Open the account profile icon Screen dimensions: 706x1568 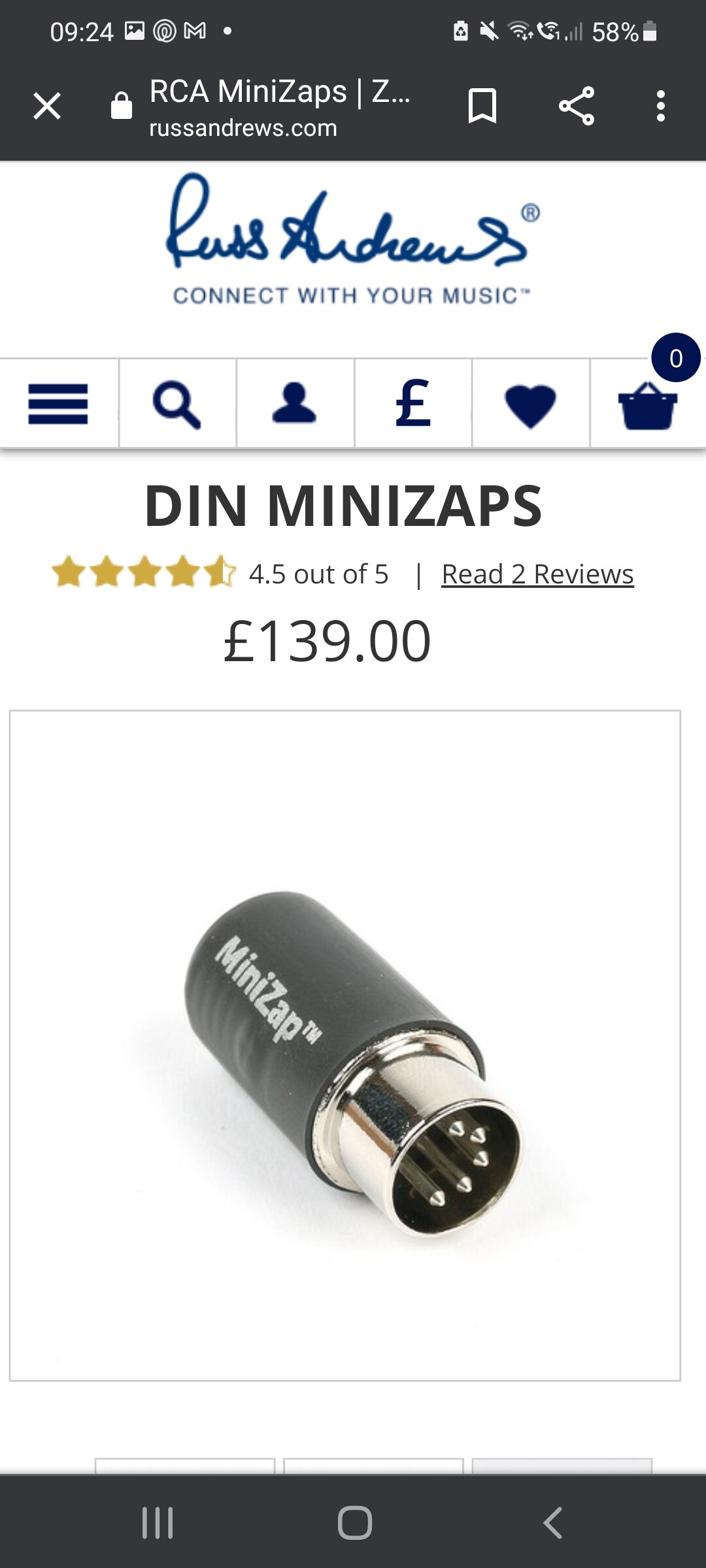(x=295, y=404)
